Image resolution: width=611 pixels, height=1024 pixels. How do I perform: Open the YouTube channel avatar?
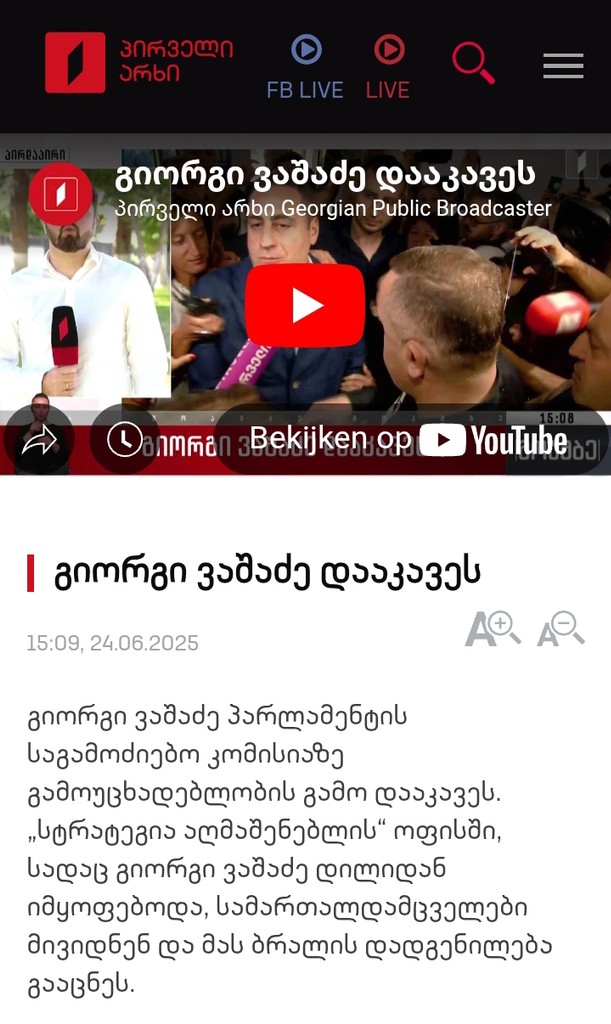point(61,193)
